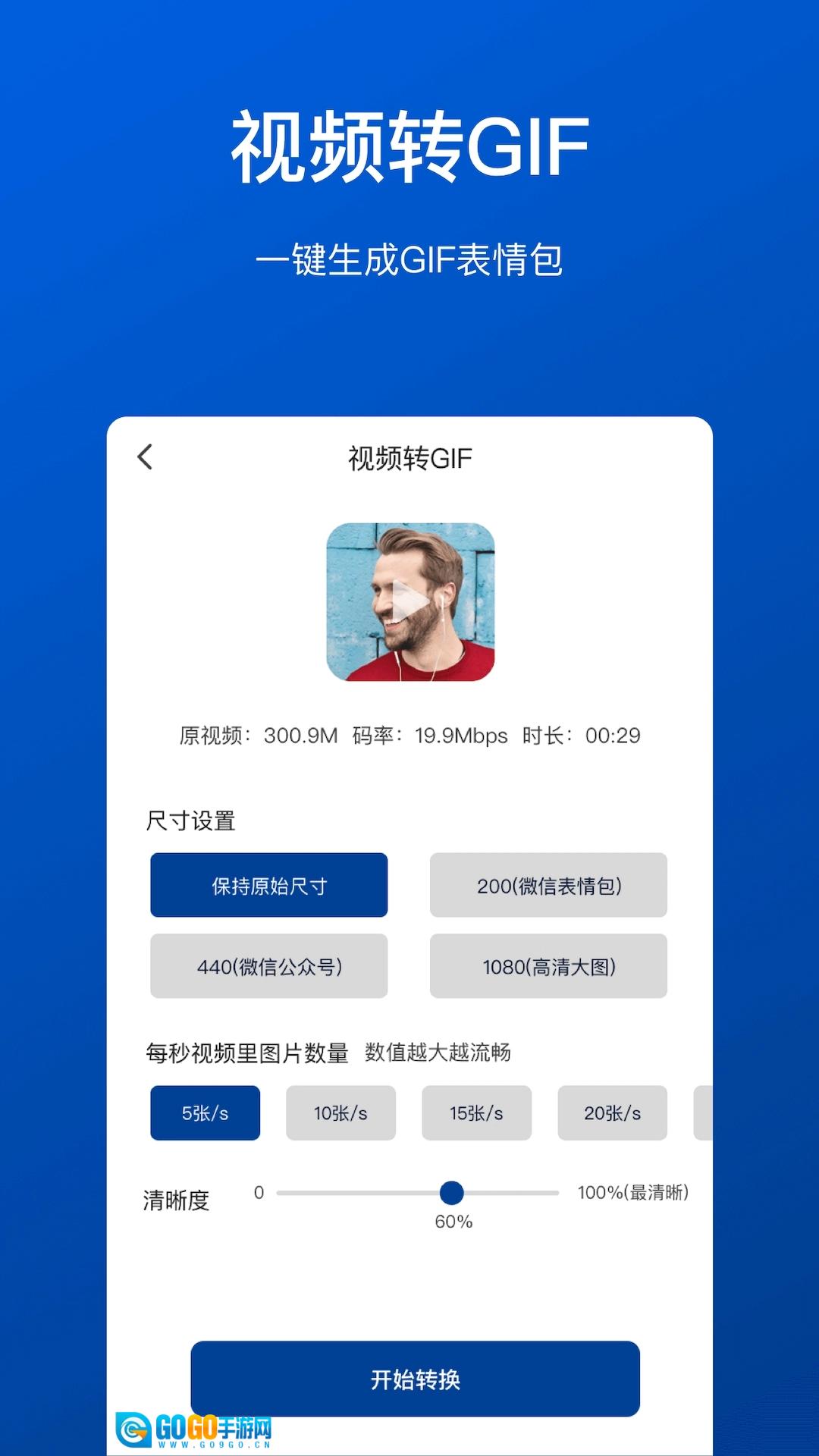The image size is (819, 1456).
Task: Enable 20张/s frame rate
Action: click(612, 1112)
